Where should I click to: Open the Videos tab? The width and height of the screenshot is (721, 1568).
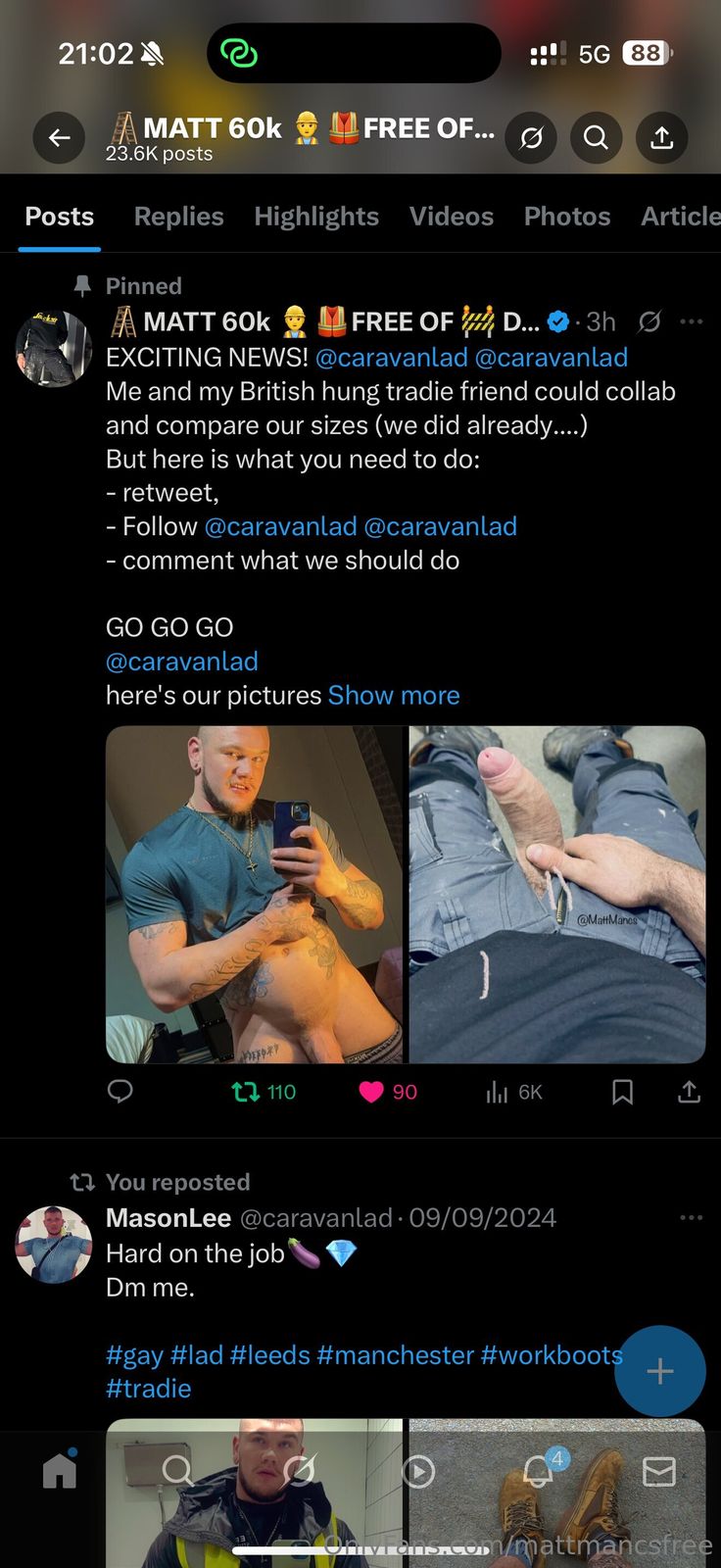click(x=451, y=217)
